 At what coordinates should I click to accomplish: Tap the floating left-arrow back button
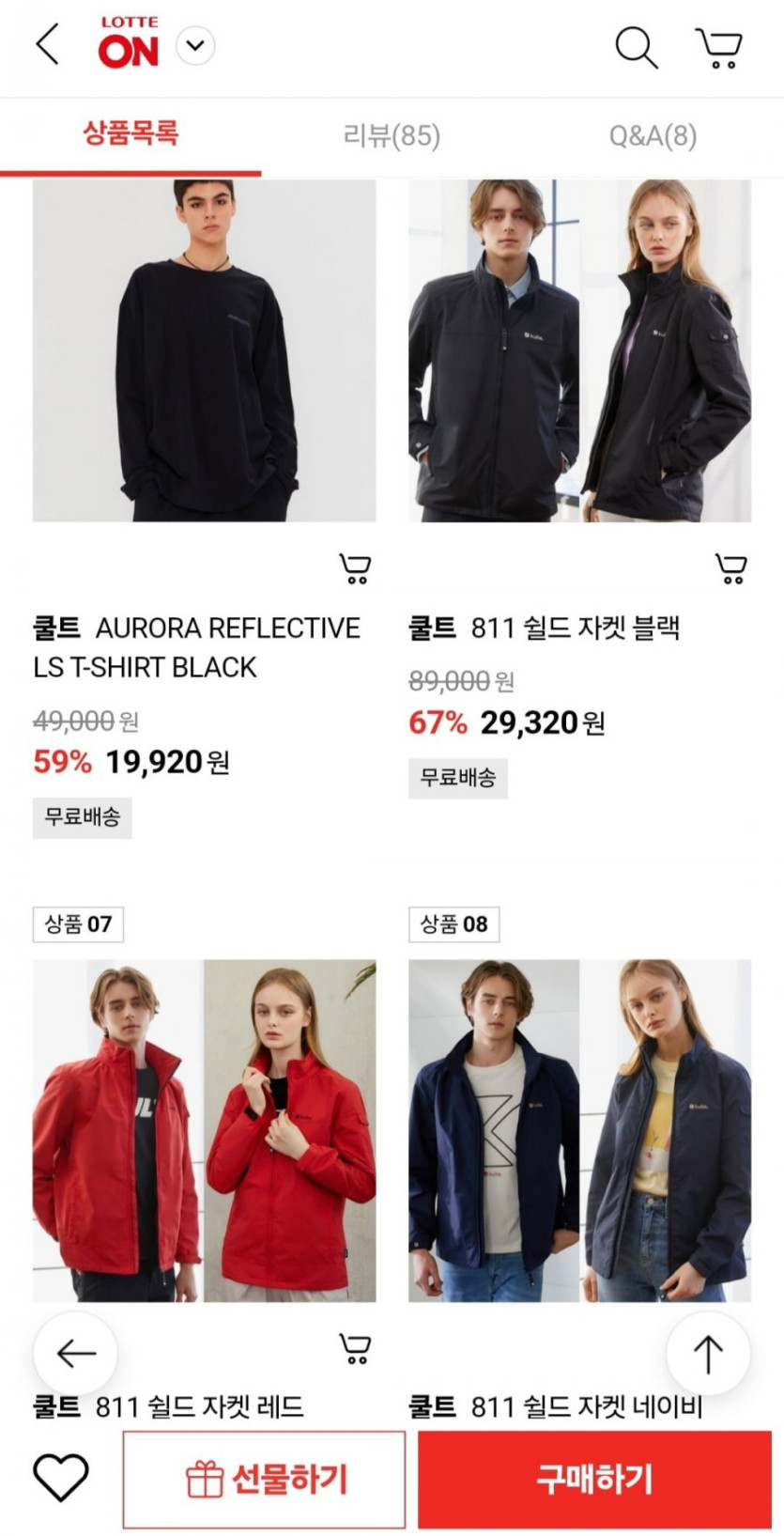tap(75, 1353)
